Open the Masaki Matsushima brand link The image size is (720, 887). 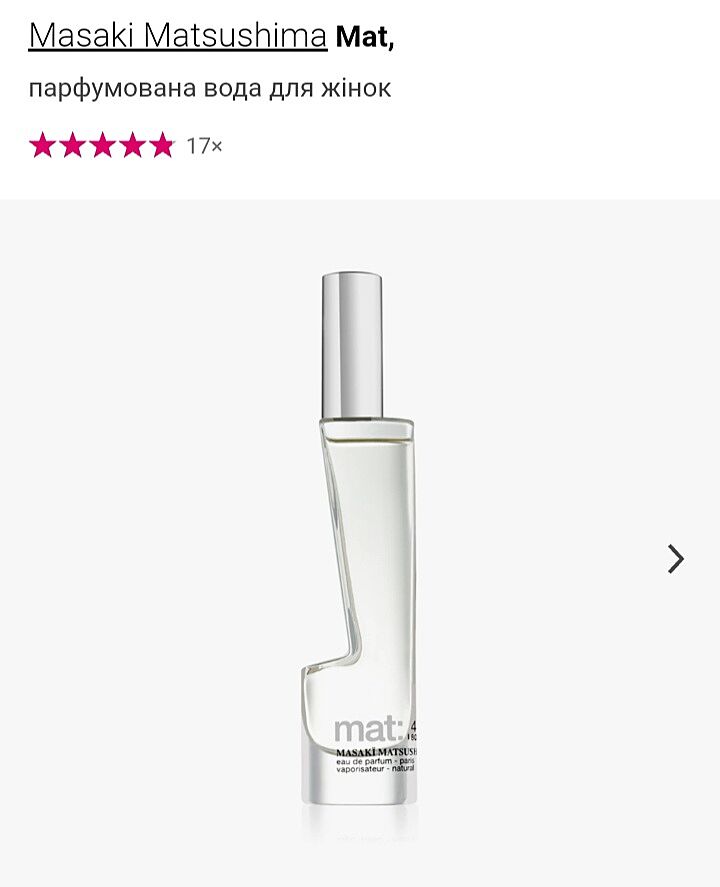[x=178, y=36]
